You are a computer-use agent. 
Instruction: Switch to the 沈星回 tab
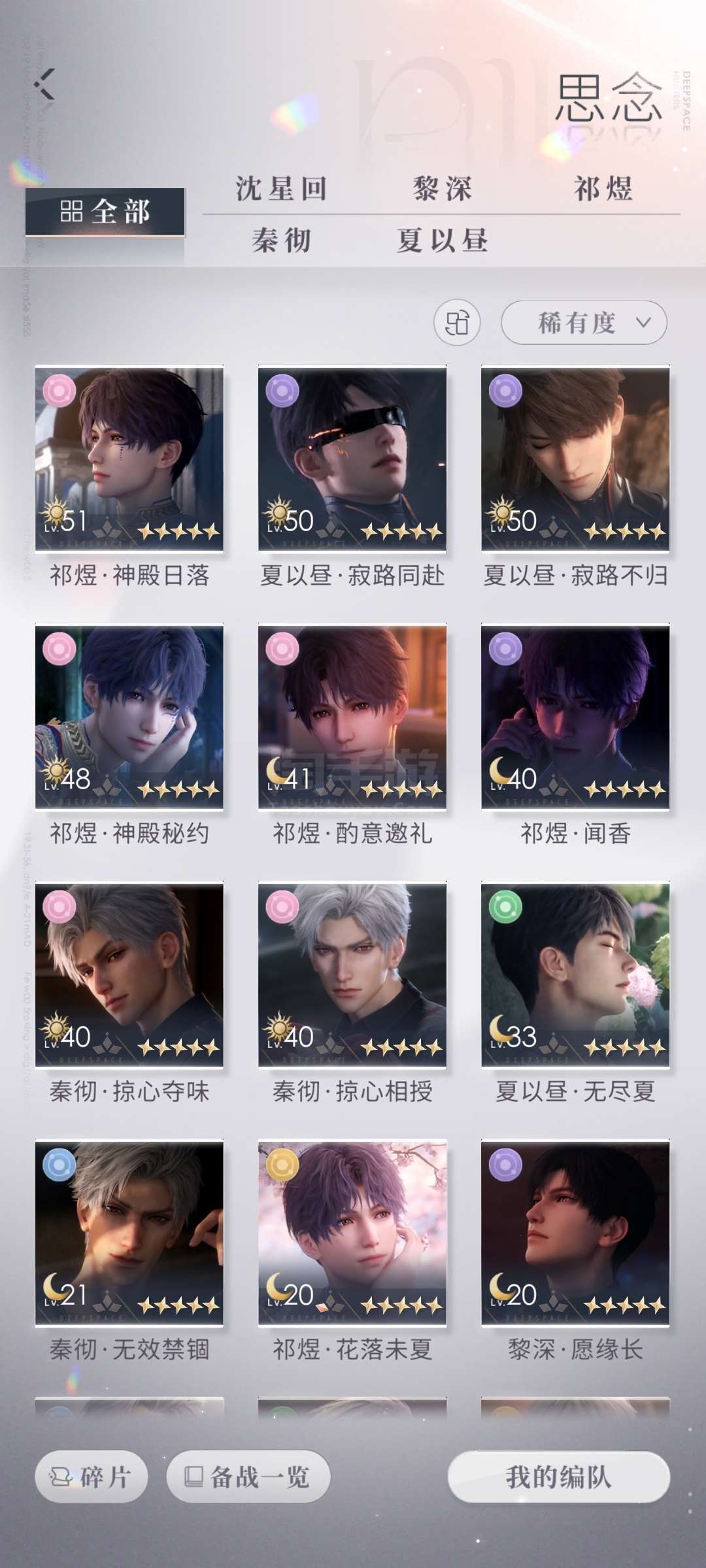[x=281, y=189]
